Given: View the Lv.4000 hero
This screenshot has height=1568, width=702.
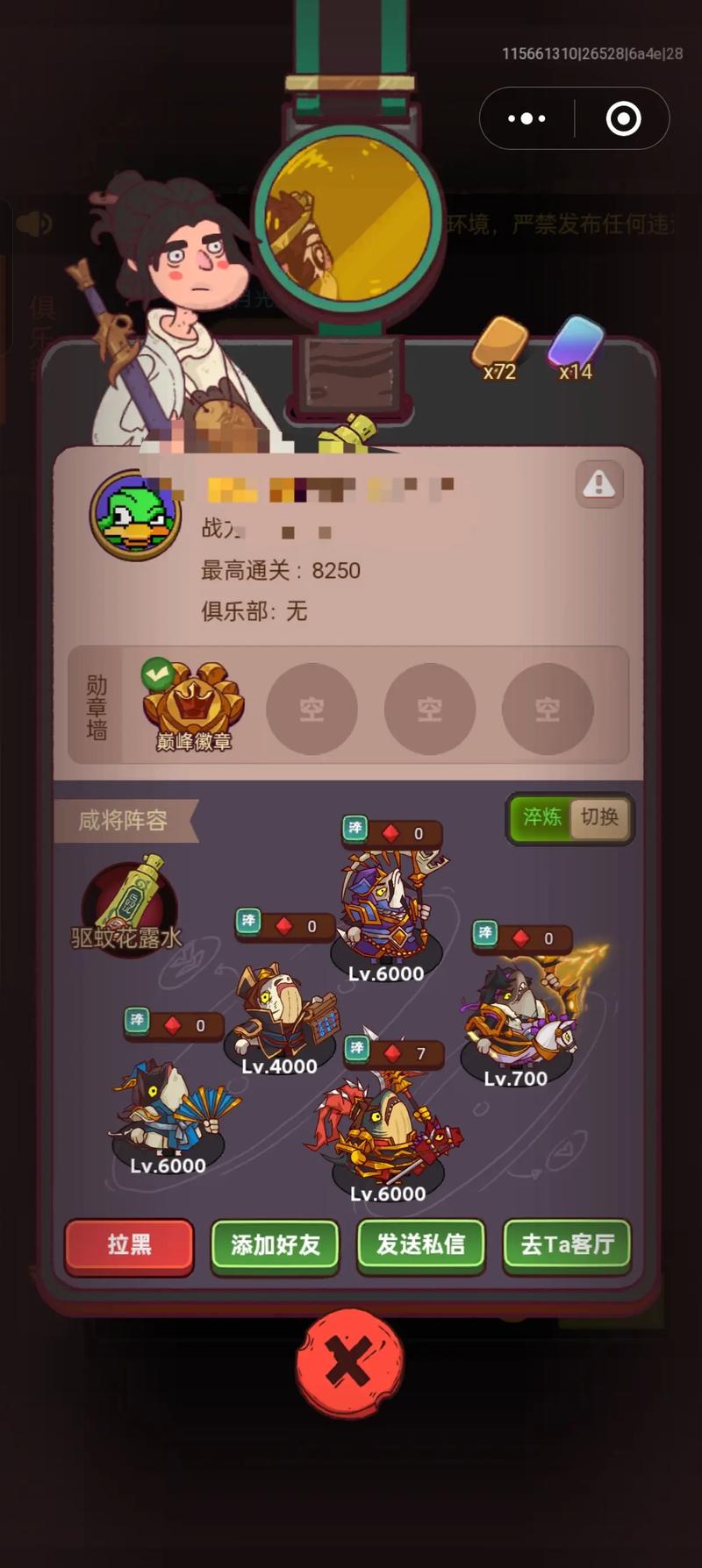Looking at the screenshot, I should tap(279, 1017).
